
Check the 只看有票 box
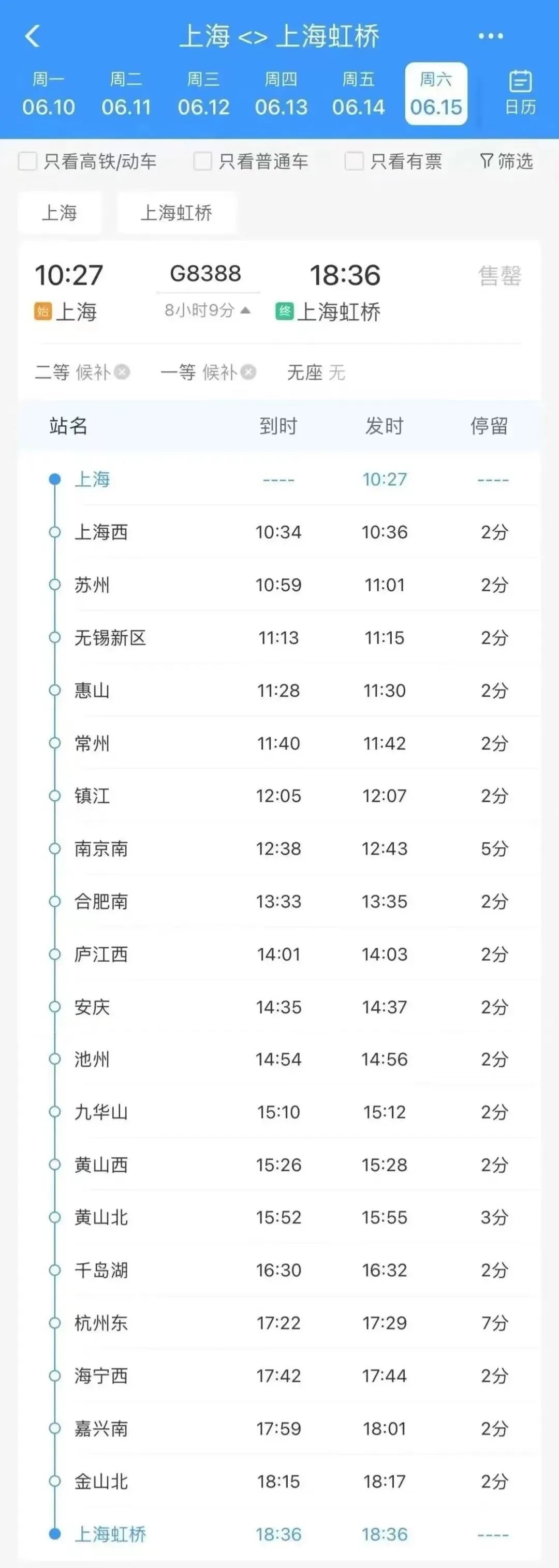pos(354,161)
